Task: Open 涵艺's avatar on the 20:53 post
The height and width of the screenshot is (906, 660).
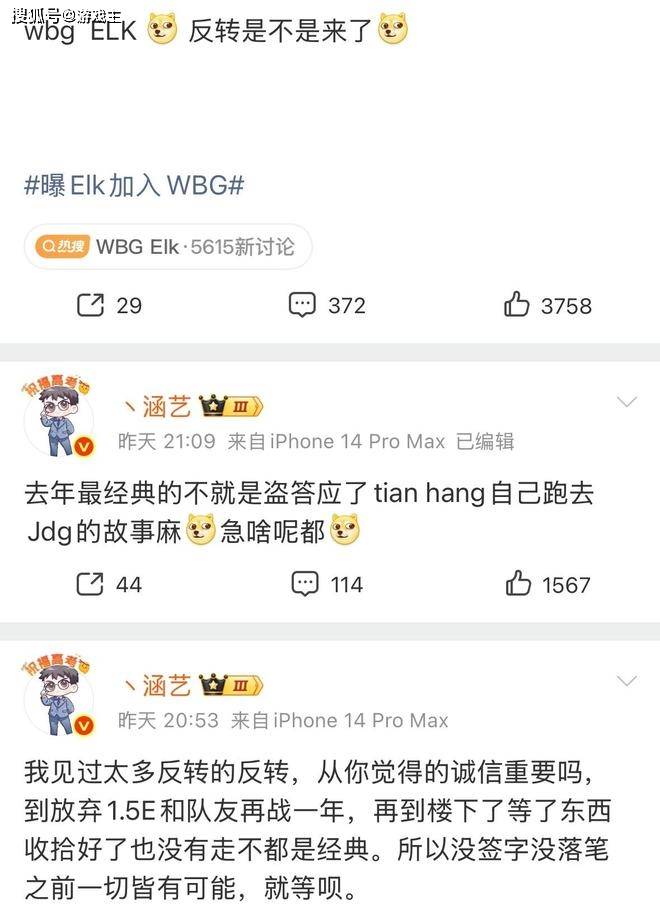Action: (x=59, y=698)
